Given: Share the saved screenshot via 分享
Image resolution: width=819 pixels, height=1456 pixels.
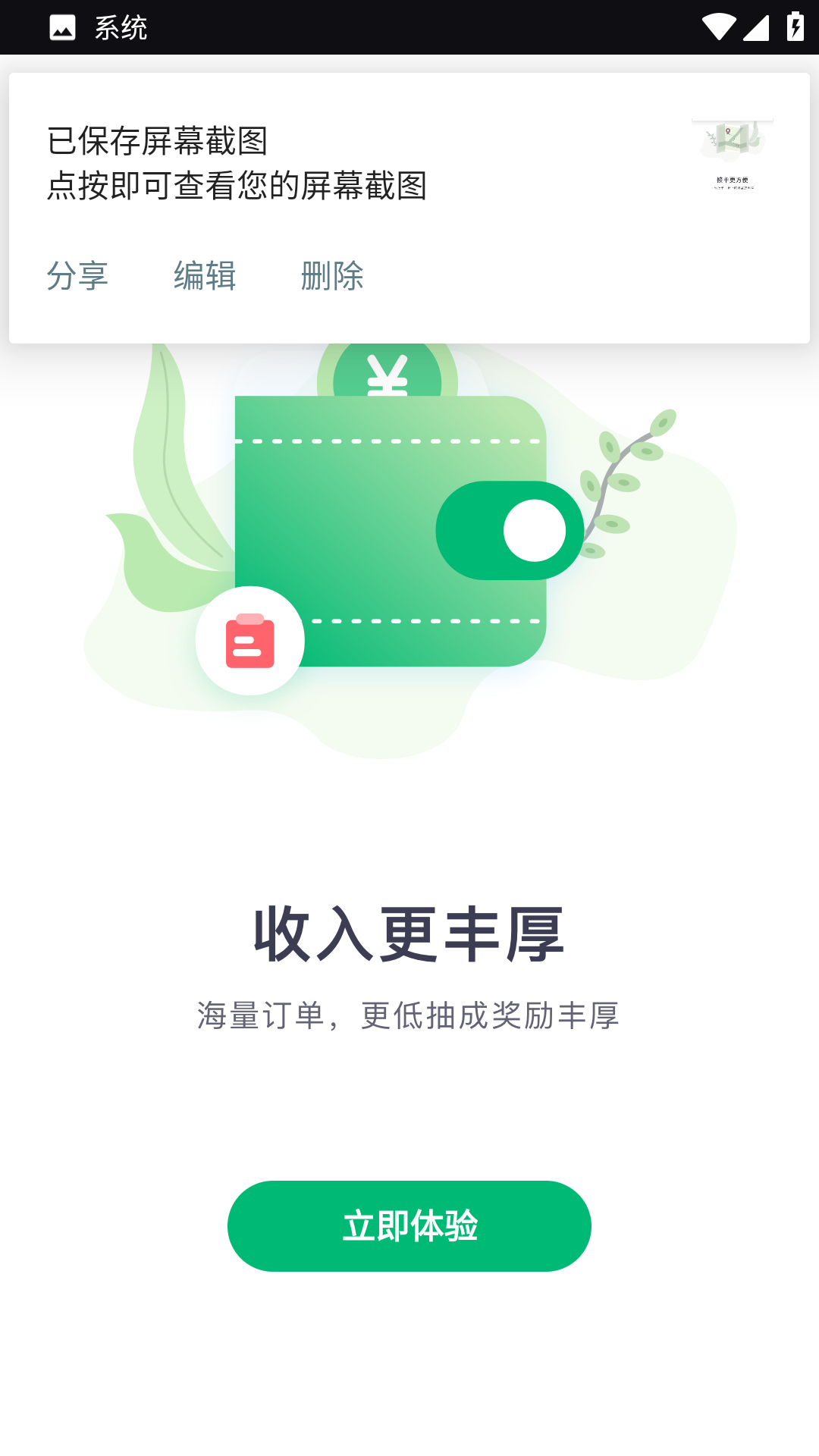Looking at the screenshot, I should pyautogui.click(x=77, y=275).
